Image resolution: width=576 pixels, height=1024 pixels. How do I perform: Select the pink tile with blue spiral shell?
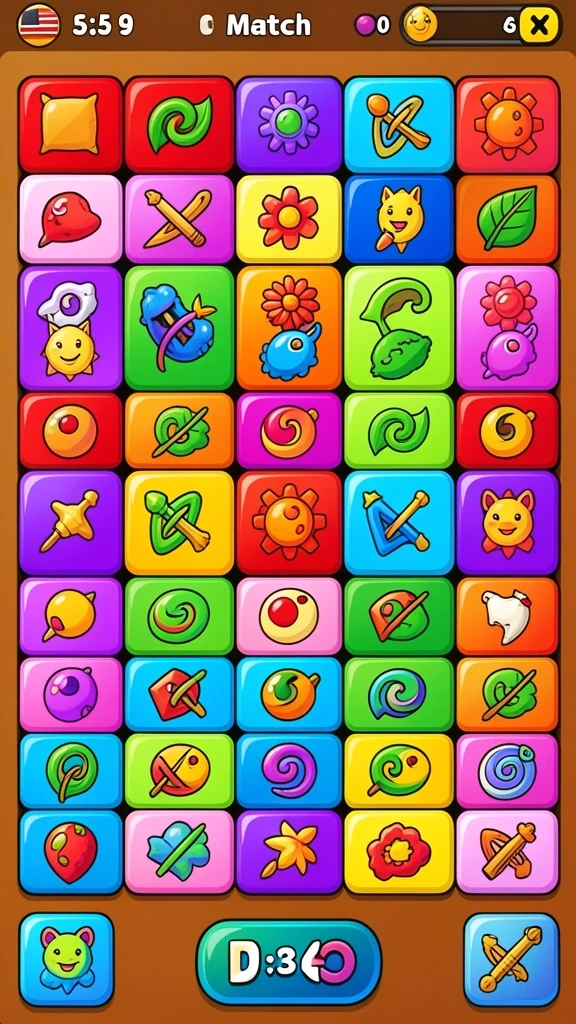point(507,771)
